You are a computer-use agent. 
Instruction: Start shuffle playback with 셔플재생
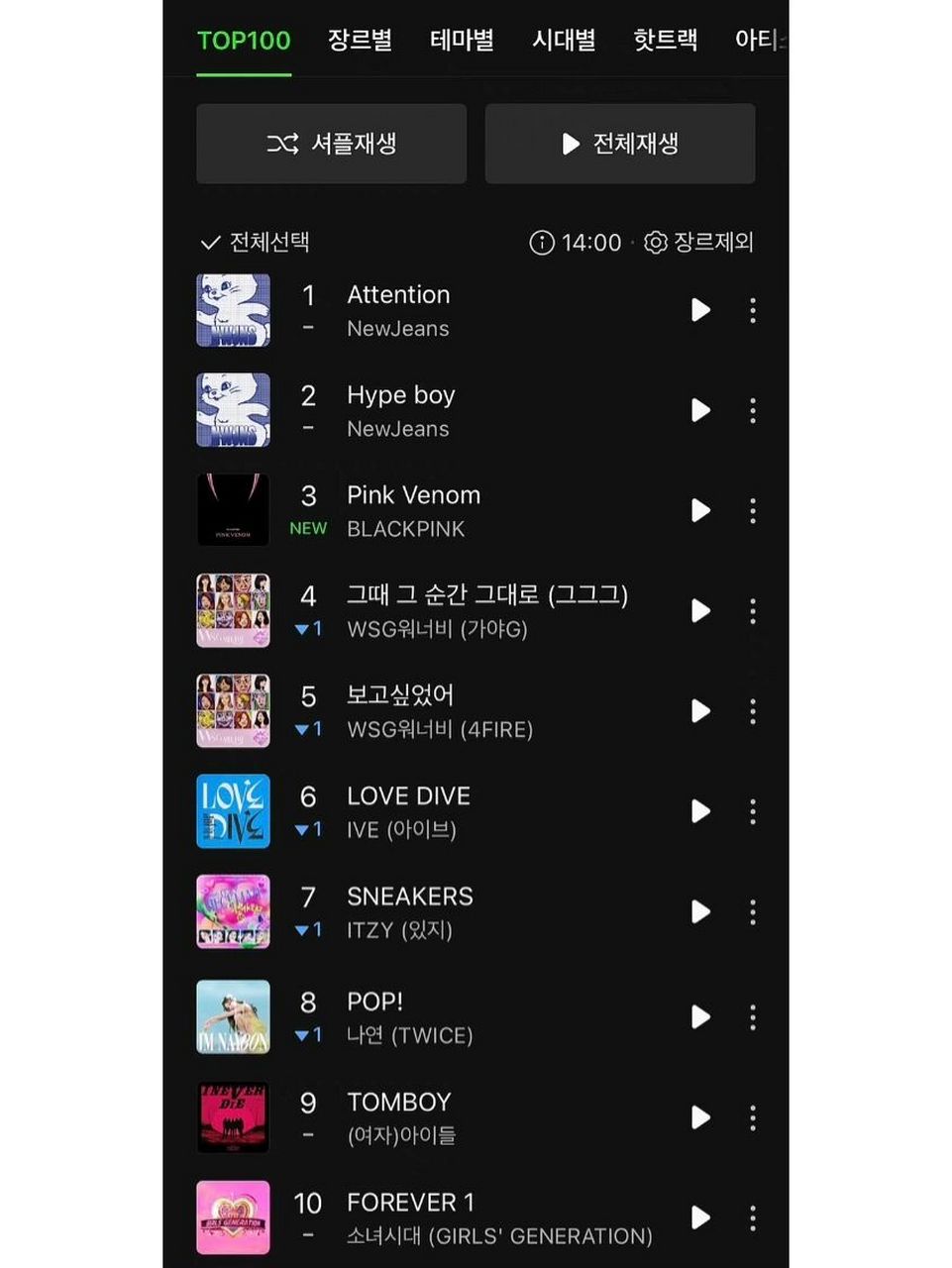[331, 144]
